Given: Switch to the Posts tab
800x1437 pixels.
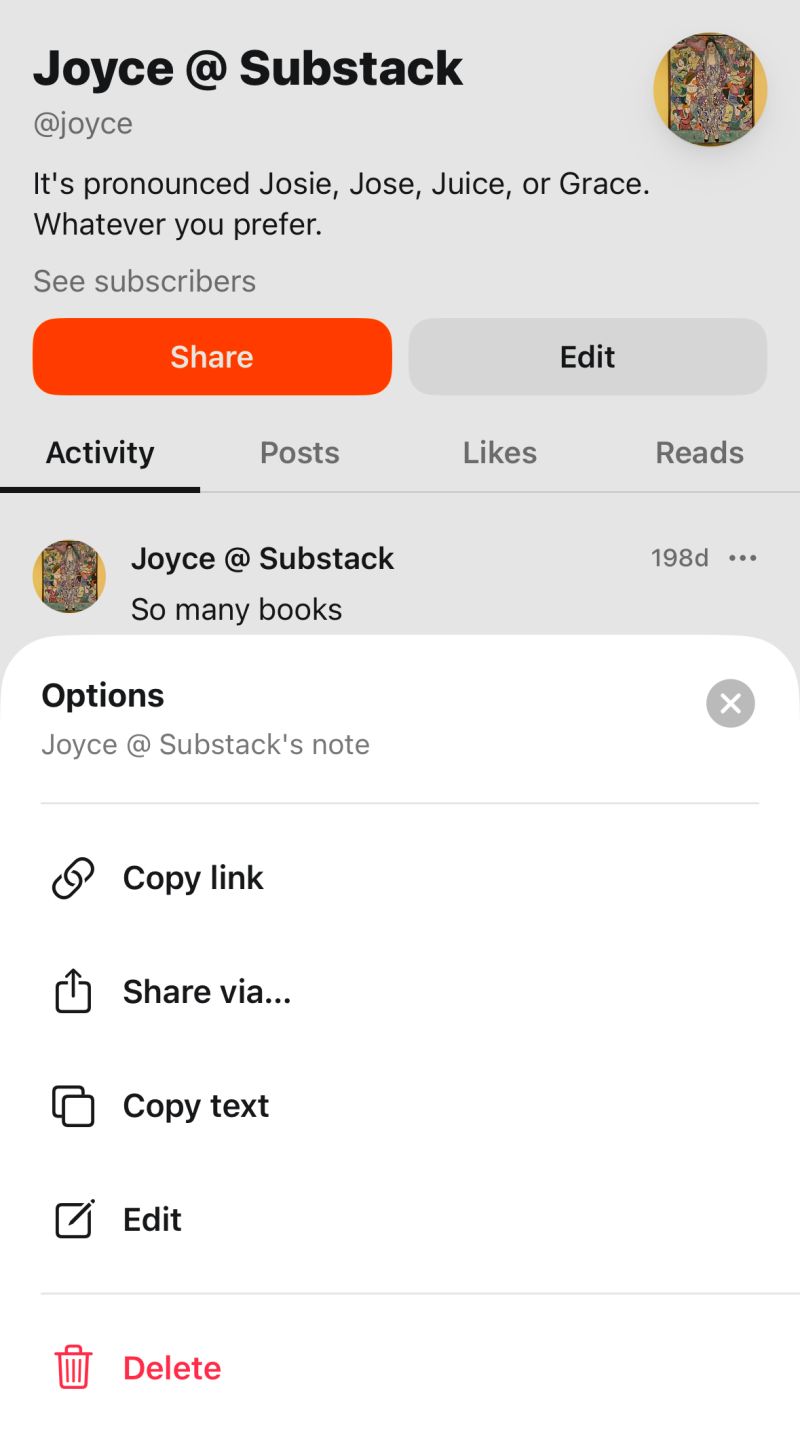Looking at the screenshot, I should [x=299, y=452].
